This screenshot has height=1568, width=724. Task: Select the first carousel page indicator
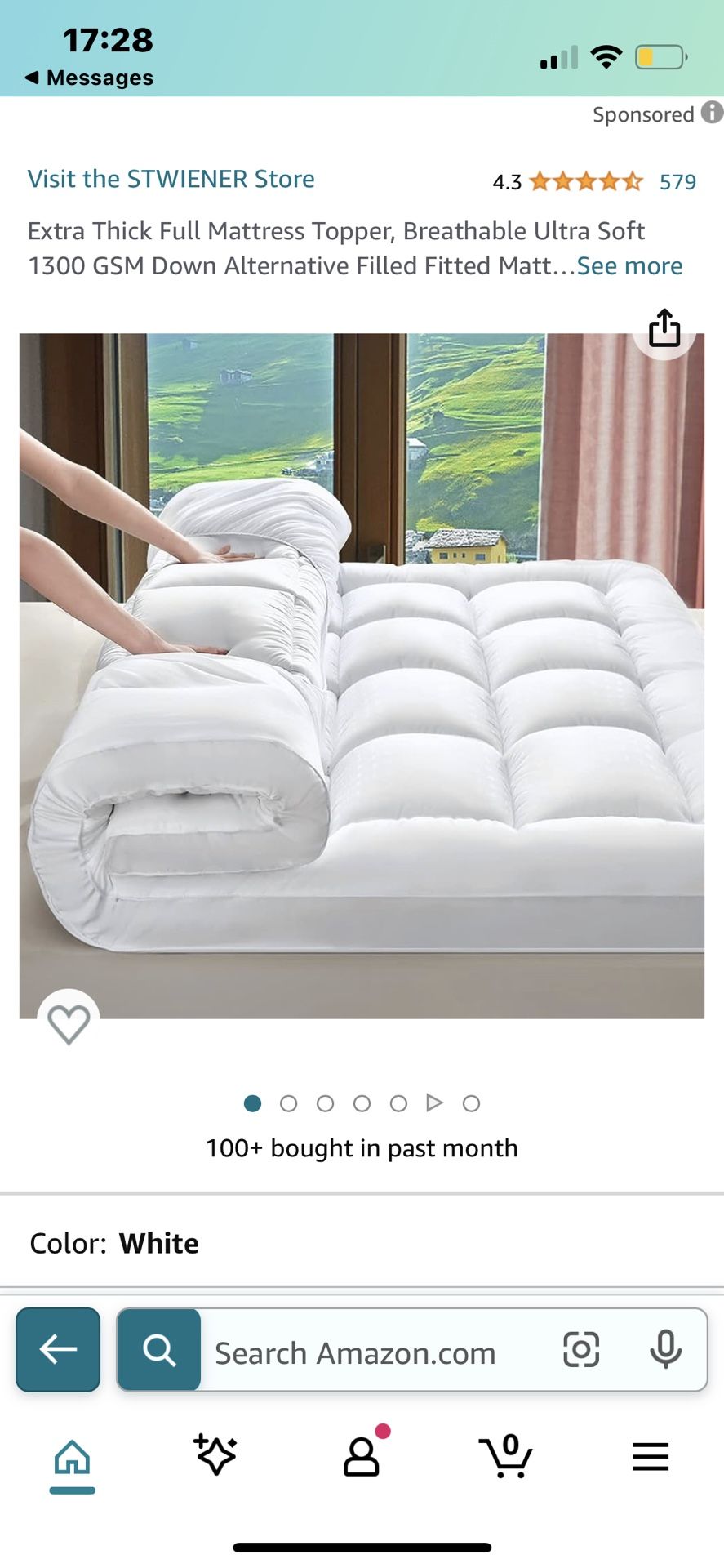[x=252, y=1103]
